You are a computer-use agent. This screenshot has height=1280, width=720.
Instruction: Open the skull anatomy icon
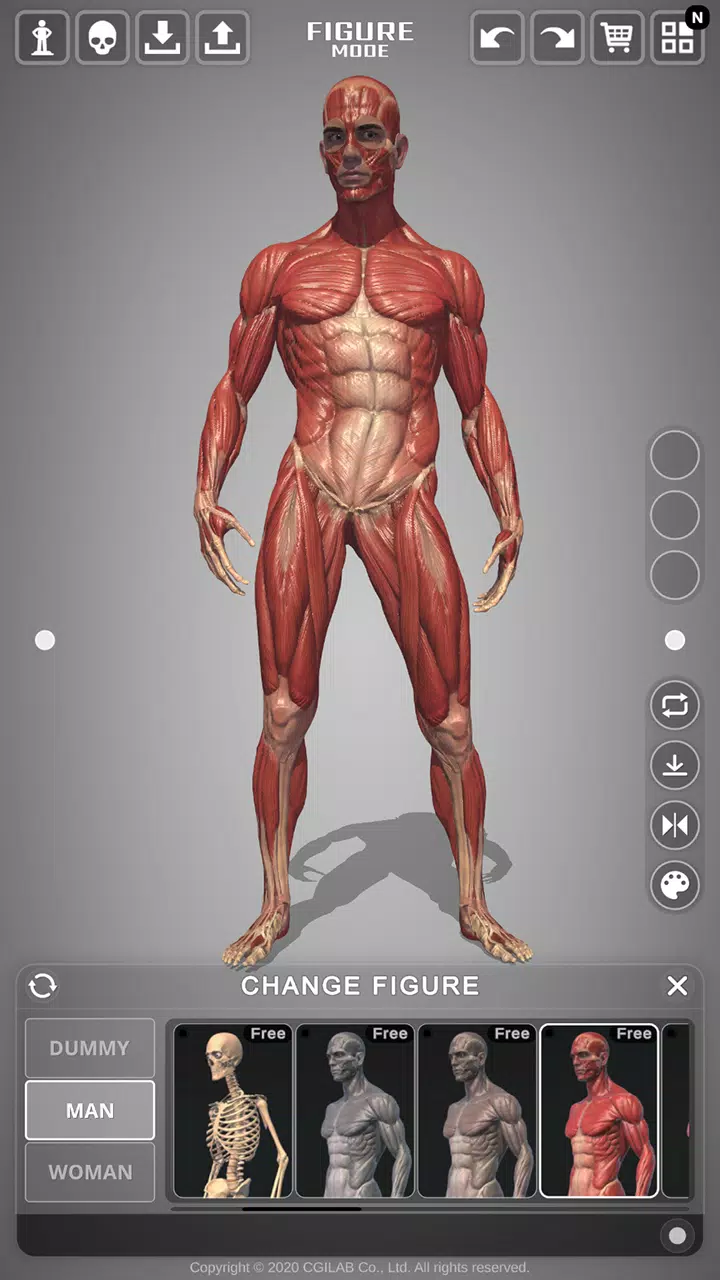(x=102, y=38)
